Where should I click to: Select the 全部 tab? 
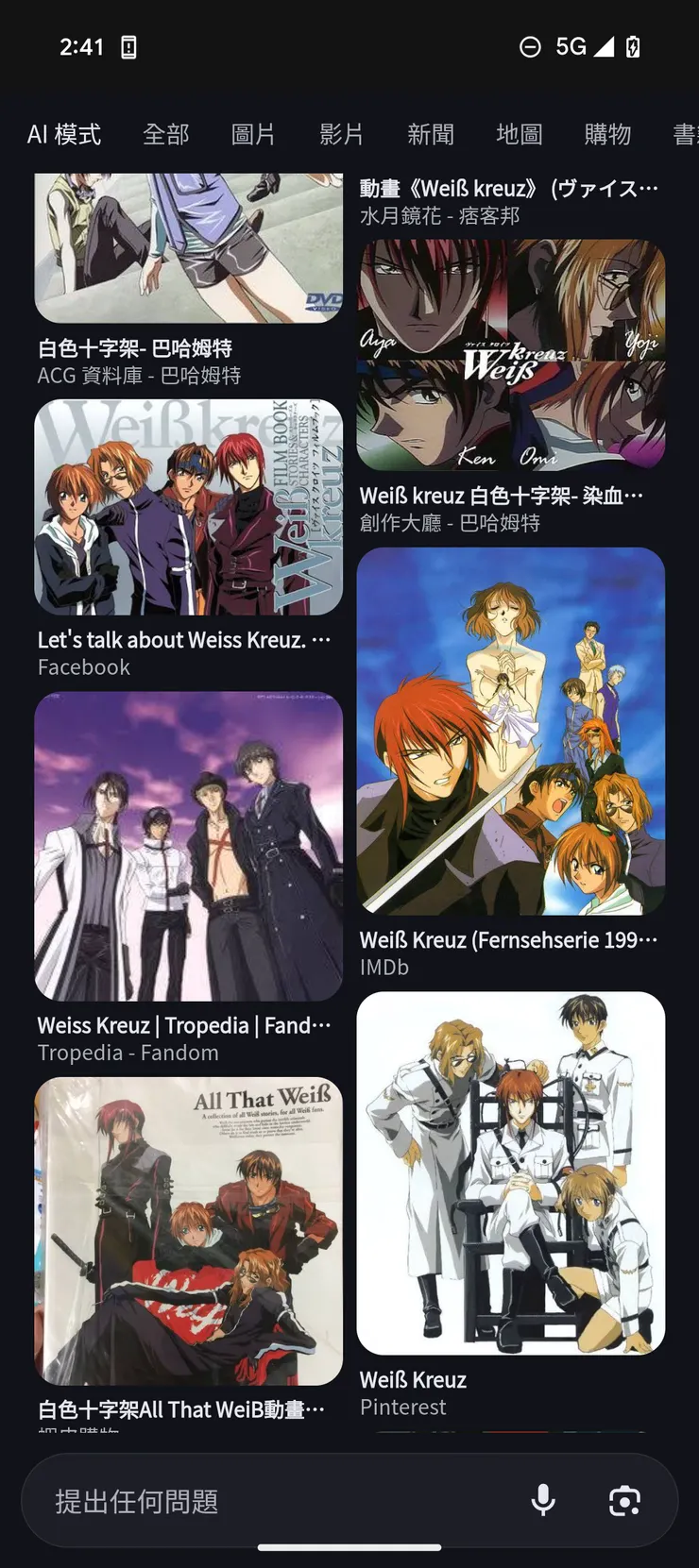(x=166, y=134)
